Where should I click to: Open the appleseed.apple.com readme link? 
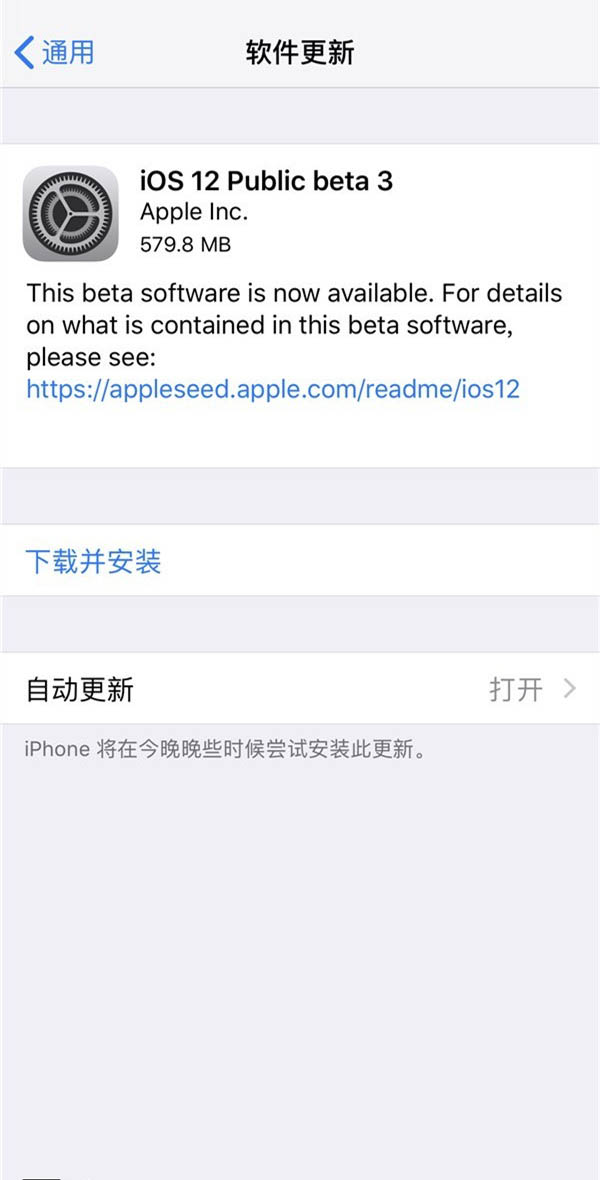click(x=273, y=388)
